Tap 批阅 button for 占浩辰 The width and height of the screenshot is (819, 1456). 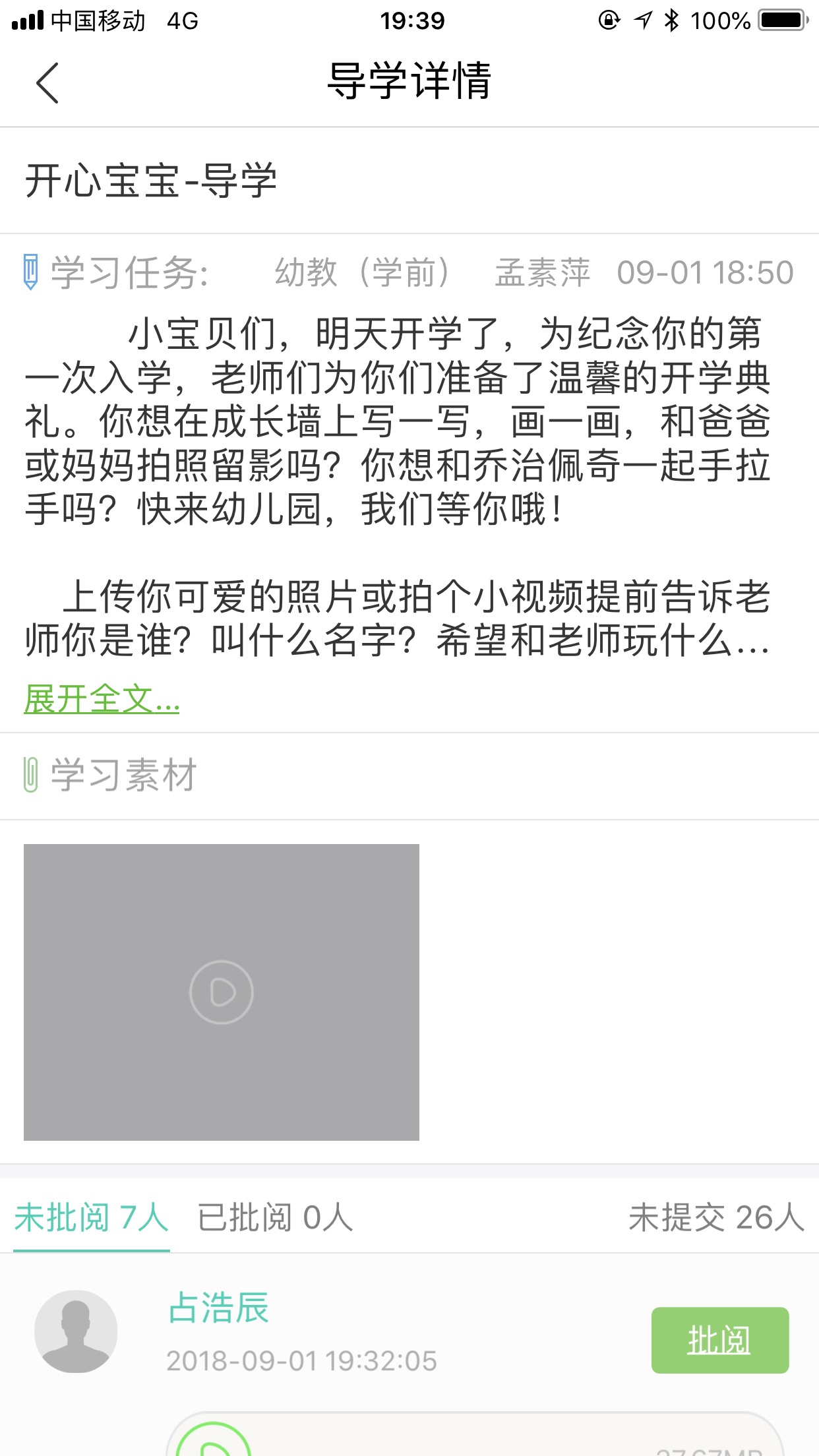719,1340
